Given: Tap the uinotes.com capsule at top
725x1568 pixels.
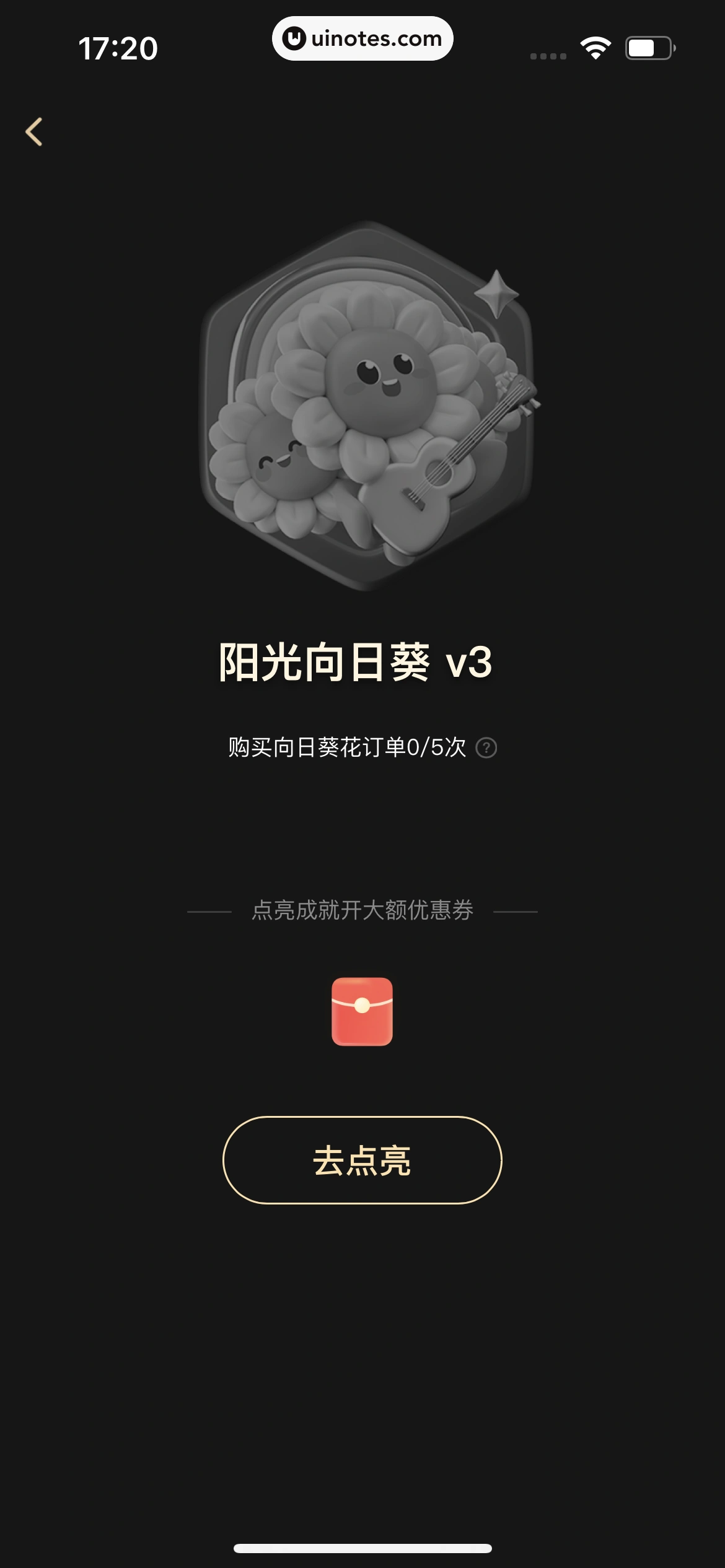Looking at the screenshot, I should click(362, 39).
